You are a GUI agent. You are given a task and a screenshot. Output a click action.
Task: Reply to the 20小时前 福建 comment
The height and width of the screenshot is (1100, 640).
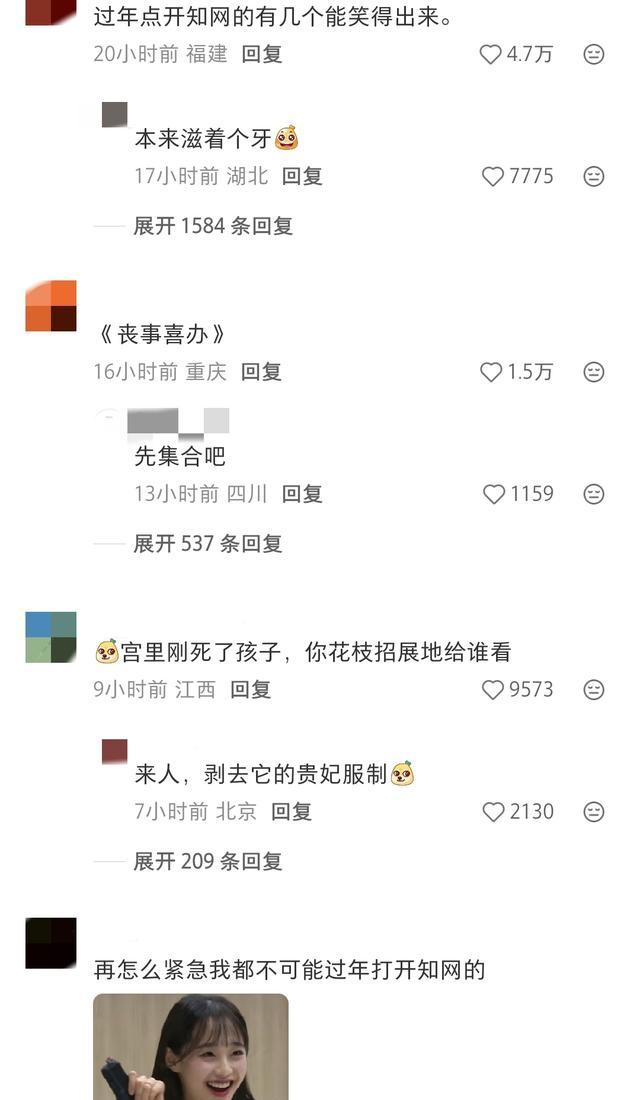(x=262, y=54)
